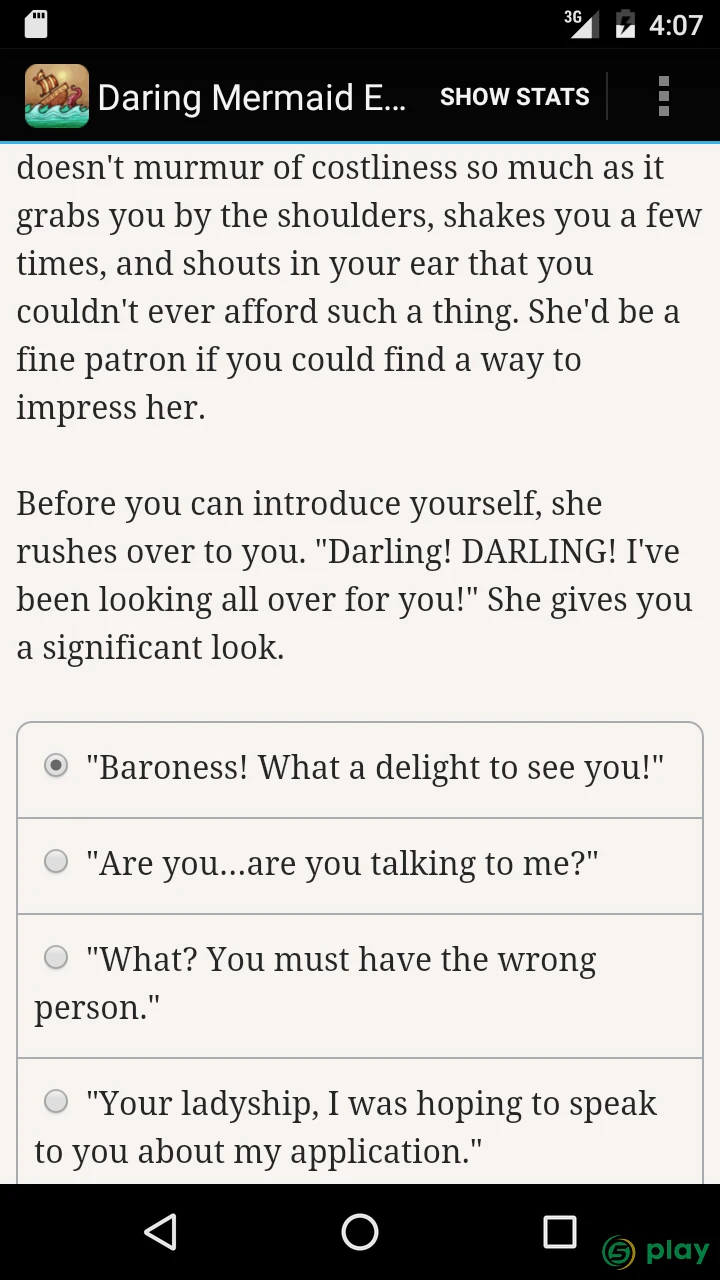Image resolution: width=720 pixels, height=1280 pixels.
Task: Pick "What? You must have the wrong person."
Action: [x=360, y=986]
